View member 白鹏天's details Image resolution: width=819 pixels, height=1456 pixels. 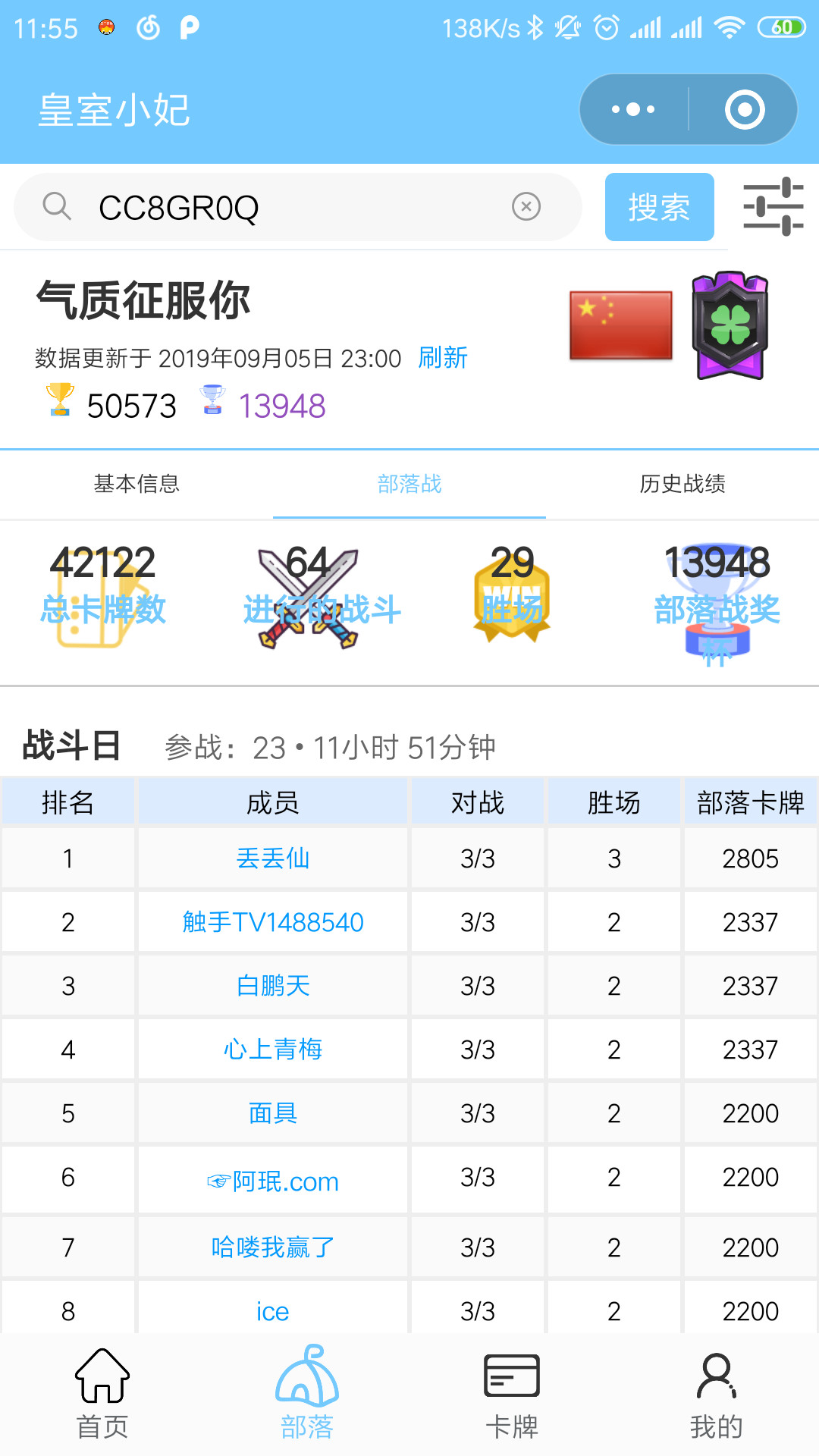[x=273, y=986]
